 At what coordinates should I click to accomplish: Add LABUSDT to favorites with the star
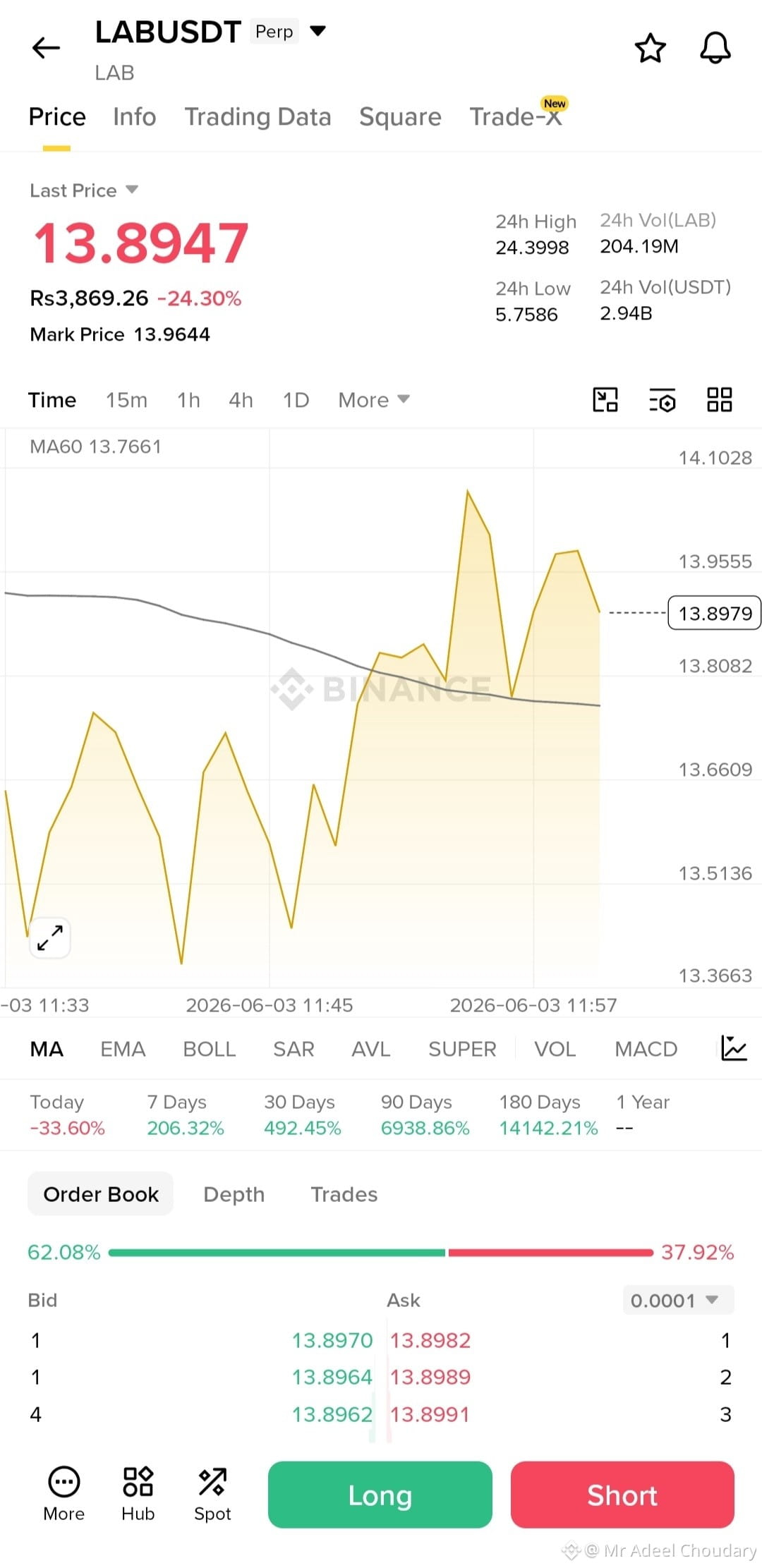pos(650,48)
